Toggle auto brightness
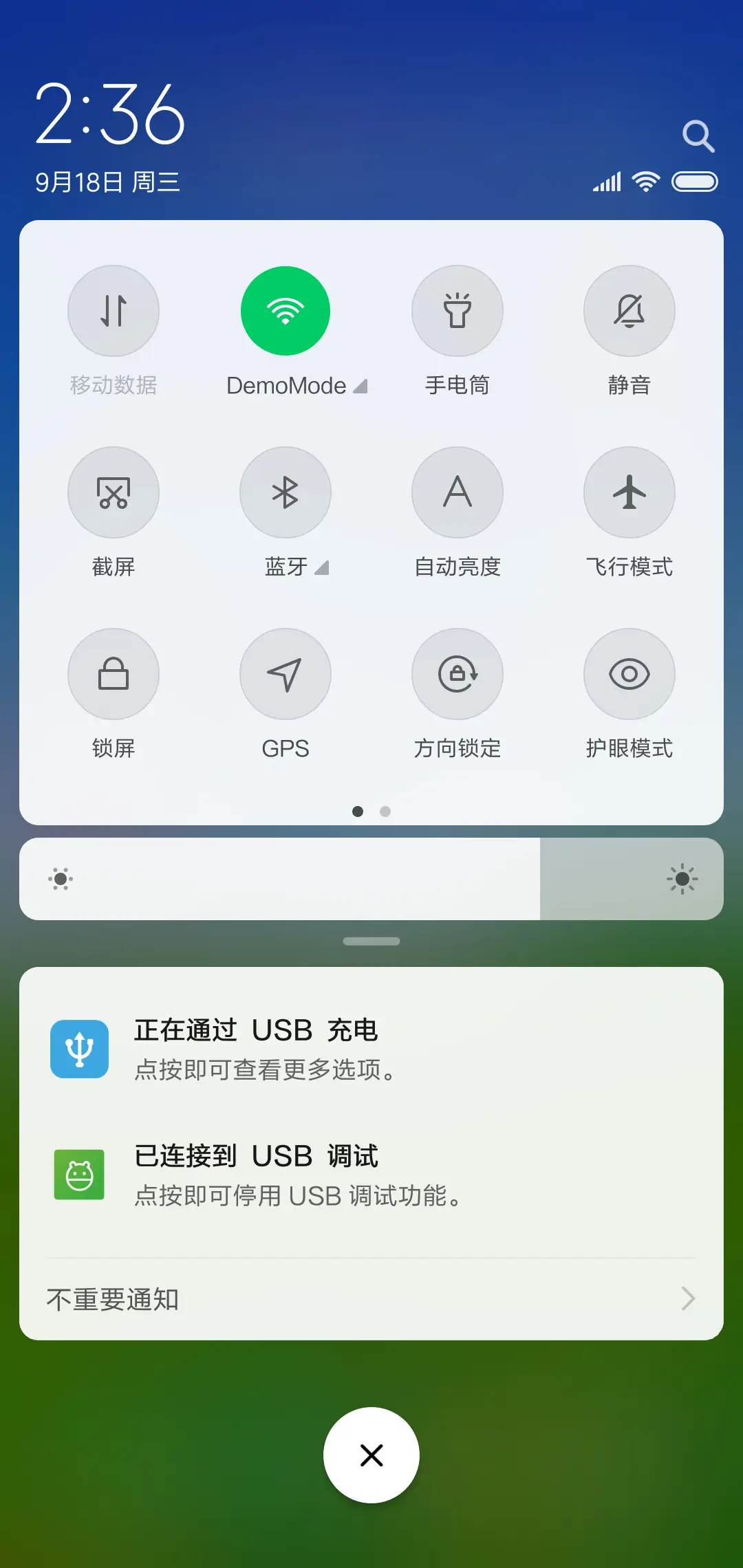Screen dimensions: 743x1568 pyautogui.click(x=457, y=492)
